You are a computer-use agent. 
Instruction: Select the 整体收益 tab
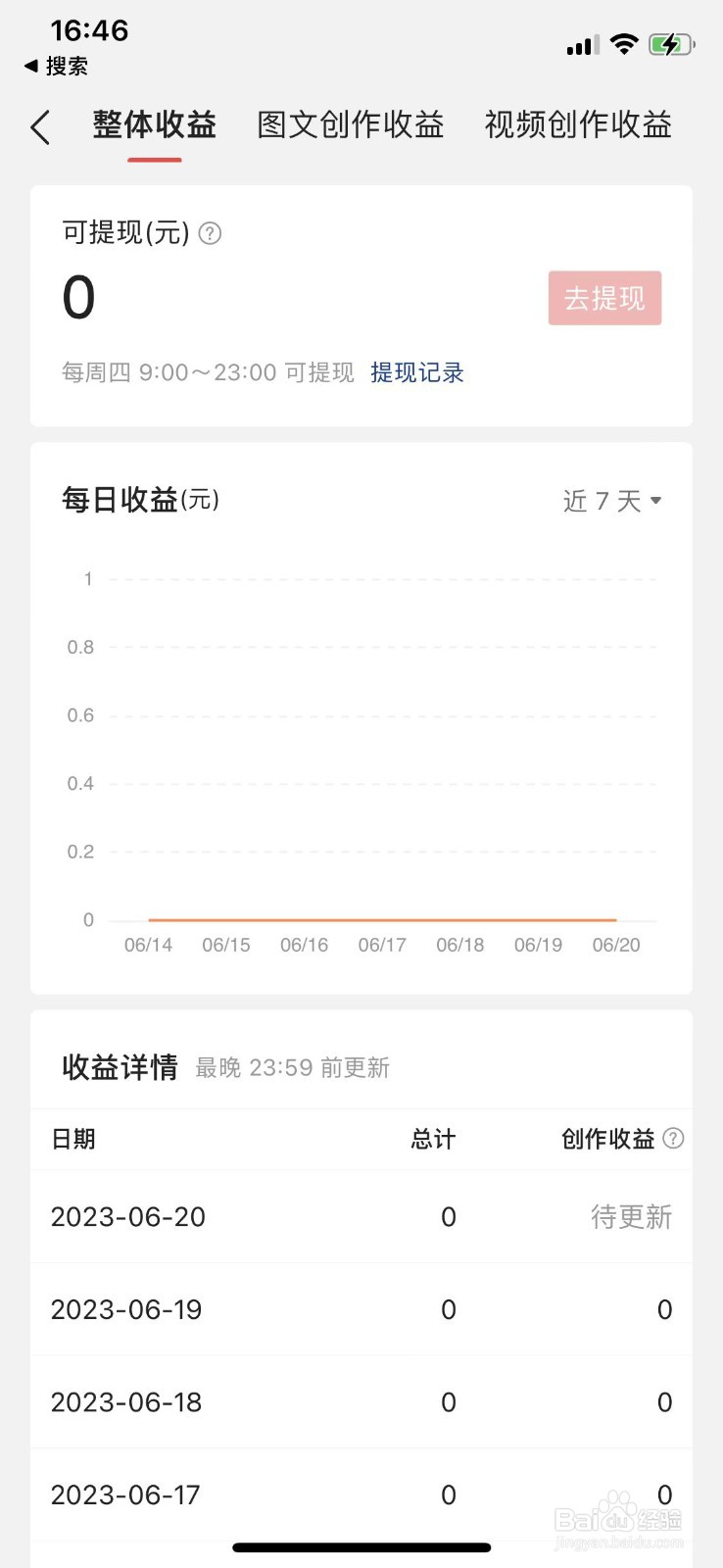[155, 125]
